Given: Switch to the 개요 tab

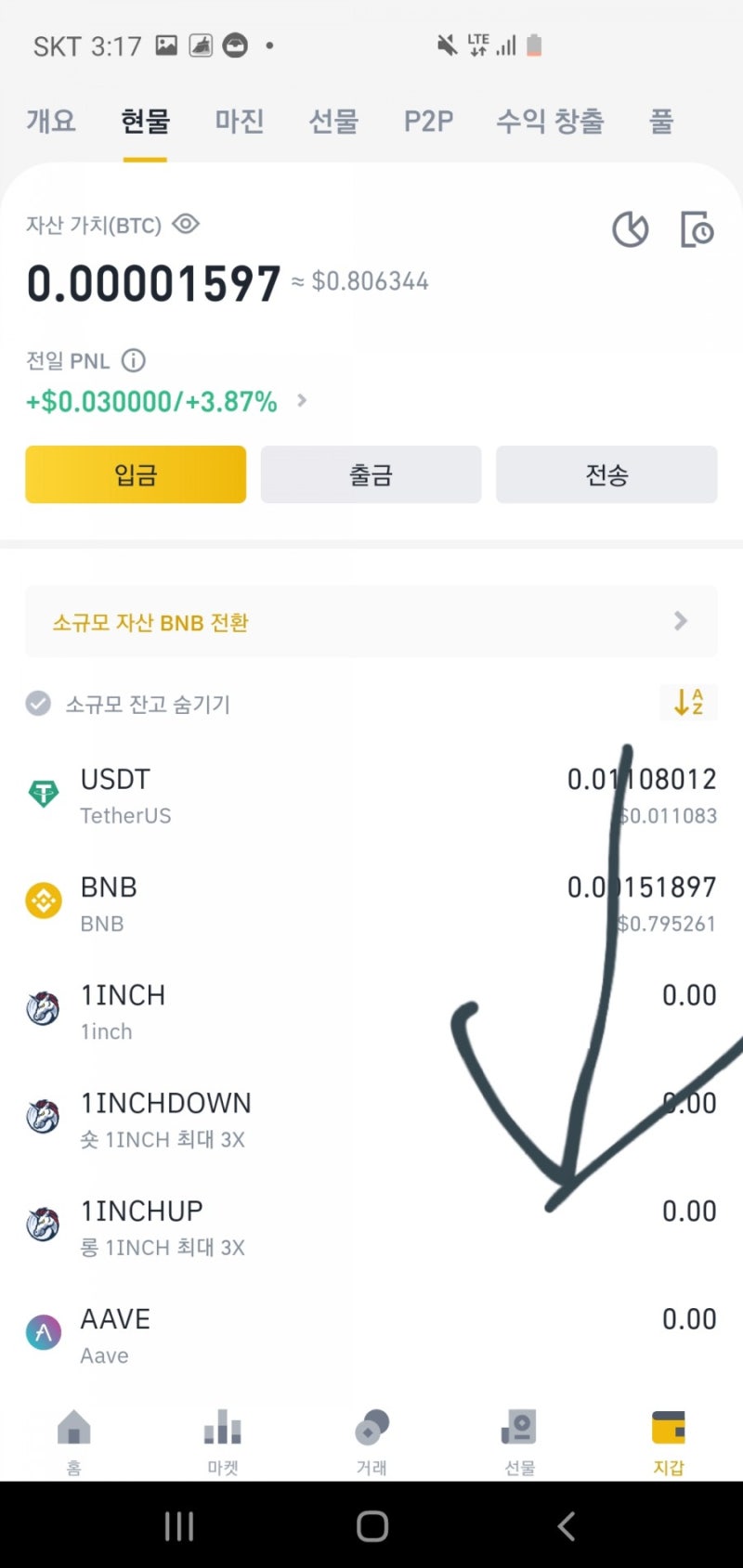Looking at the screenshot, I should click(51, 121).
